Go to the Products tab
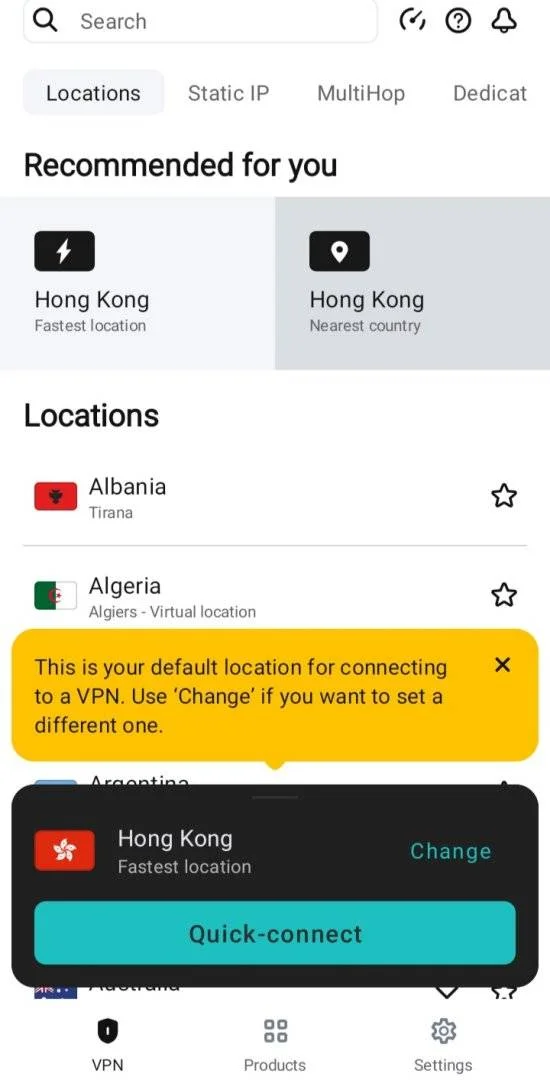This screenshot has height=1080, width=550. coord(275,1046)
